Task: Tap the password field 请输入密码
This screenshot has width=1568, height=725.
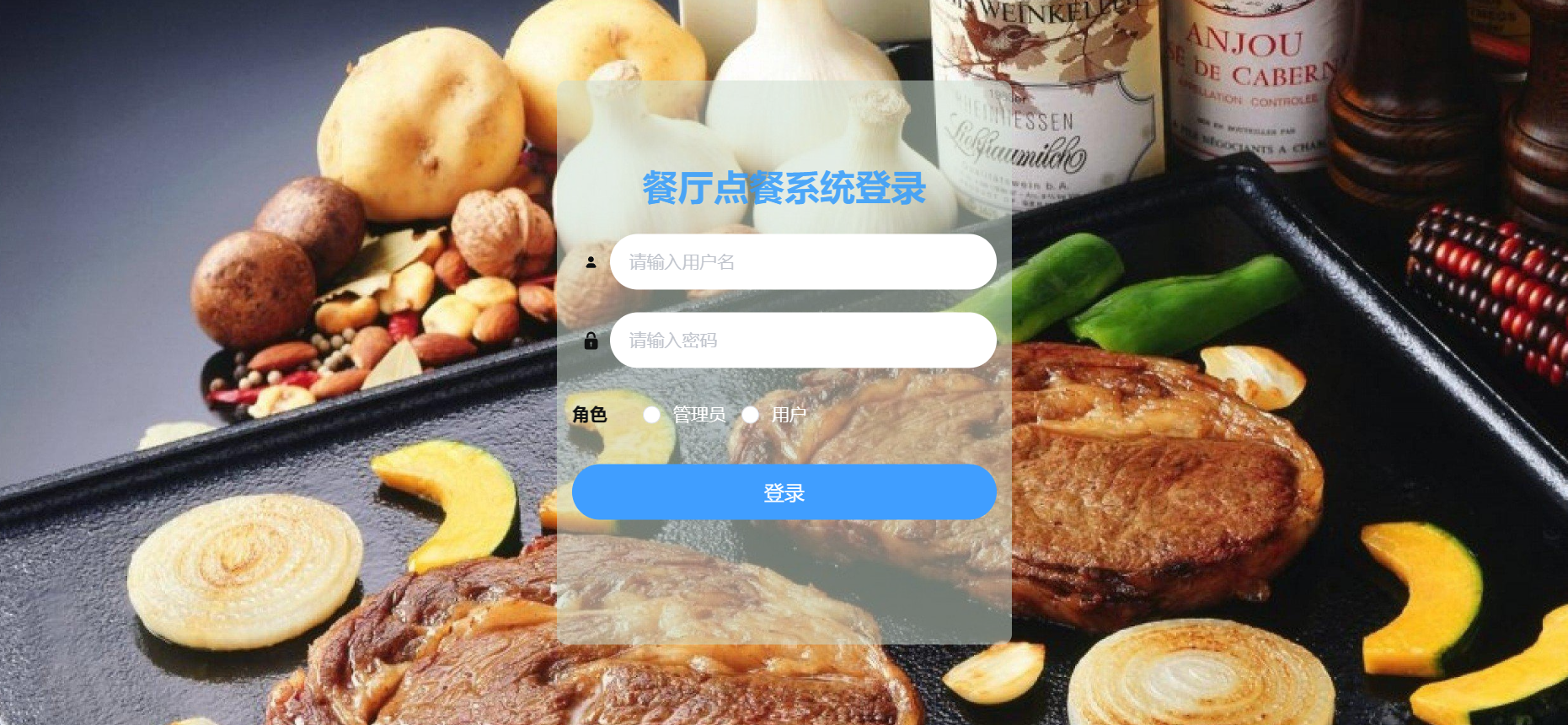Action: (802, 341)
